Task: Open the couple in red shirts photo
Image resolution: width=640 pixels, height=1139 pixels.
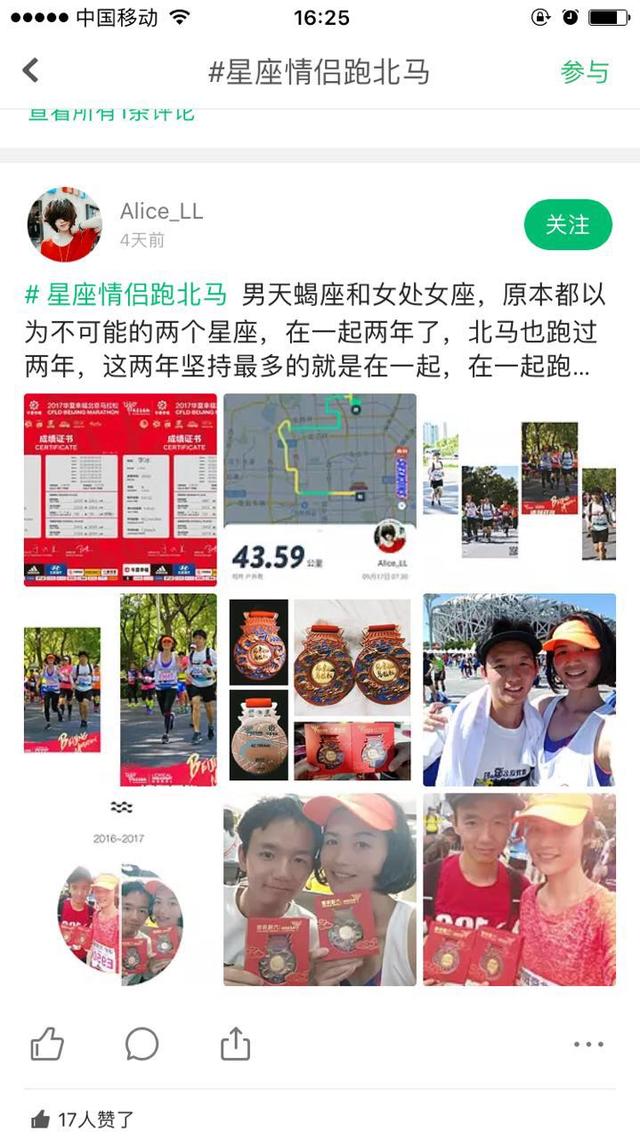Action: (519, 889)
